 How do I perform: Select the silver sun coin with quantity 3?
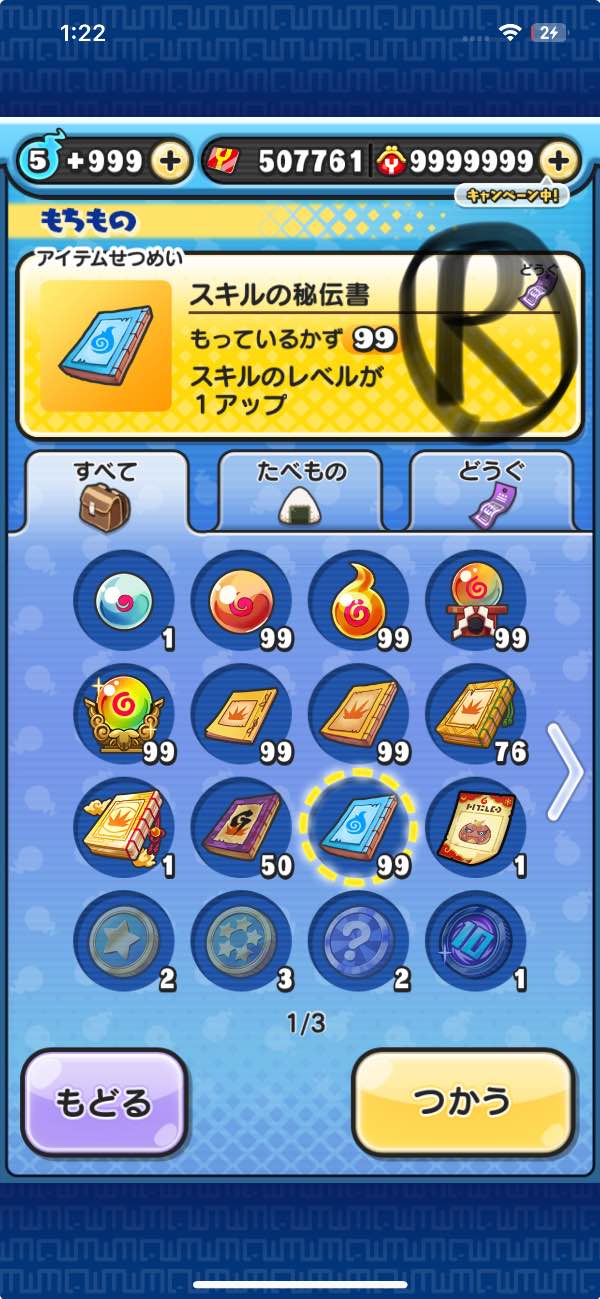pos(241,942)
